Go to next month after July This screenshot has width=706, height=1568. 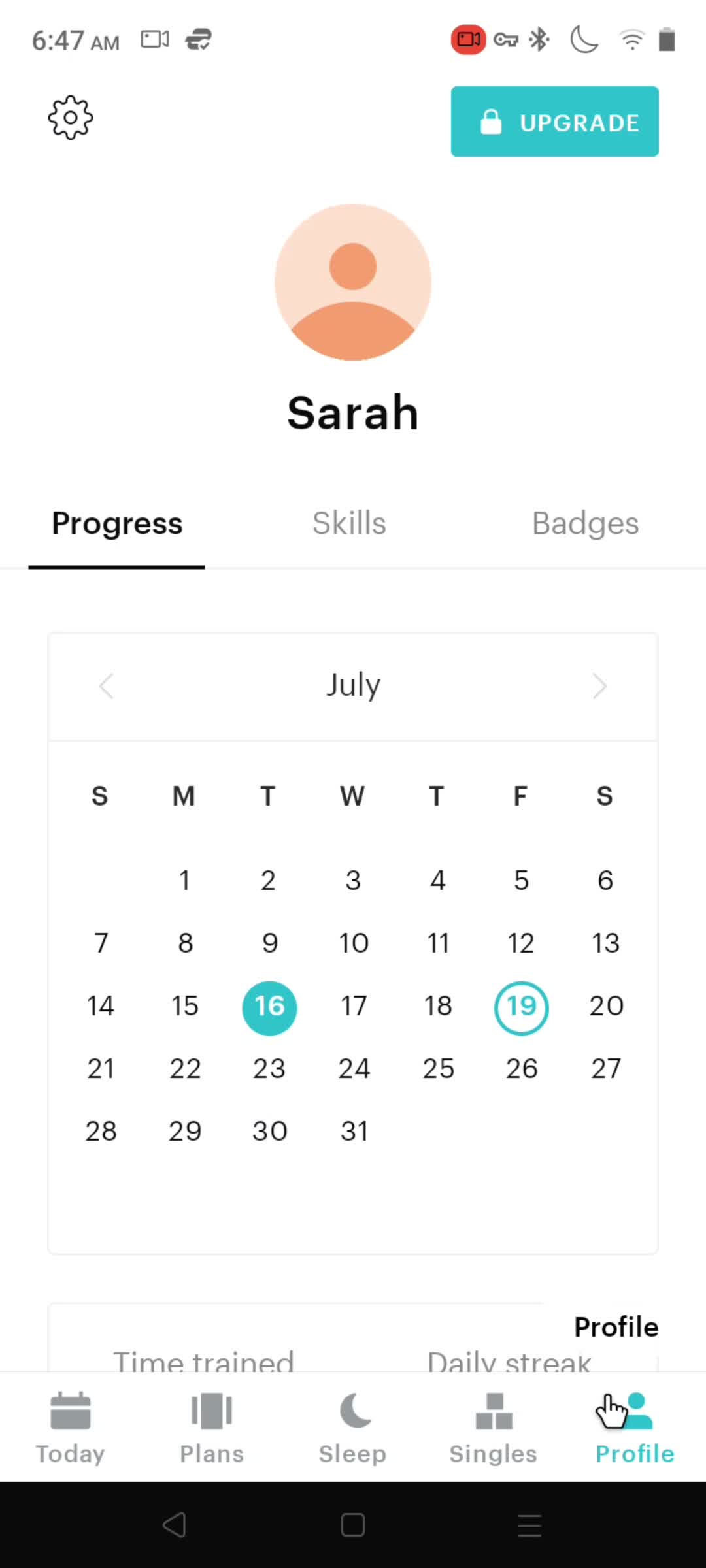[x=599, y=686]
